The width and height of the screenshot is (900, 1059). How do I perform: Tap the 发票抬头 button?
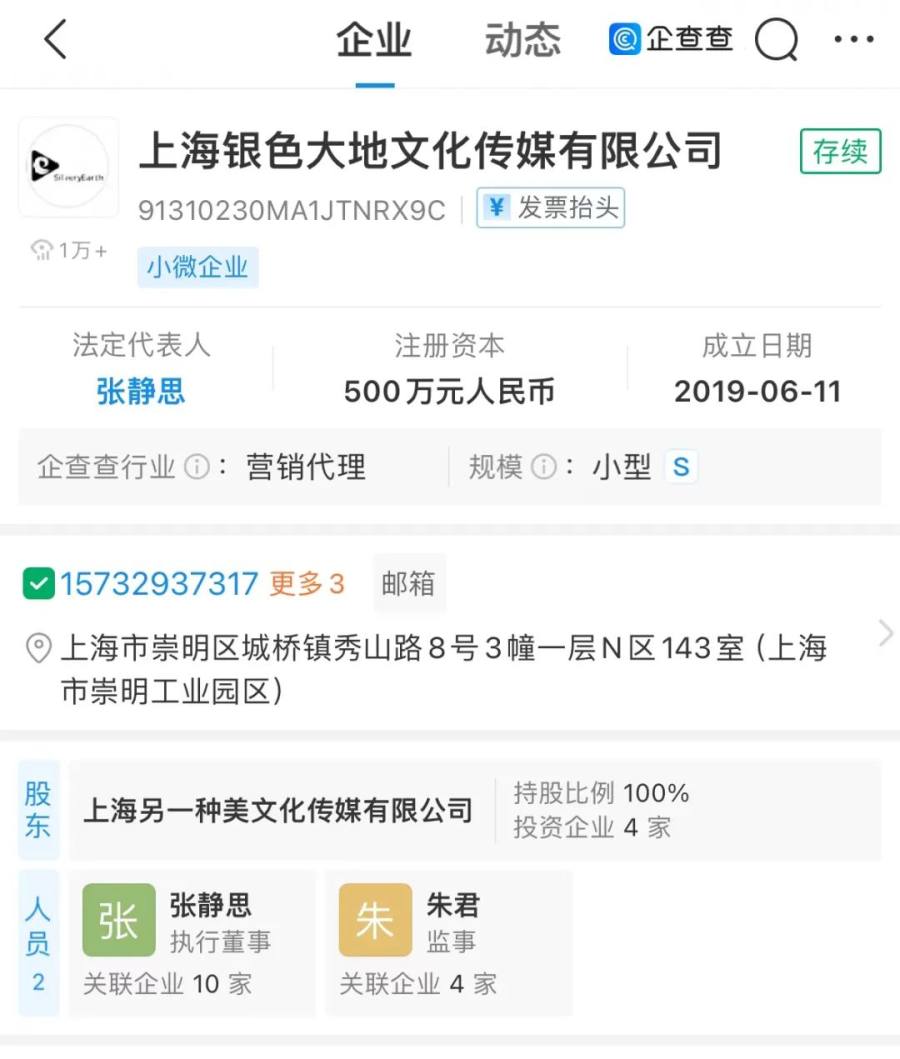tap(551, 208)
